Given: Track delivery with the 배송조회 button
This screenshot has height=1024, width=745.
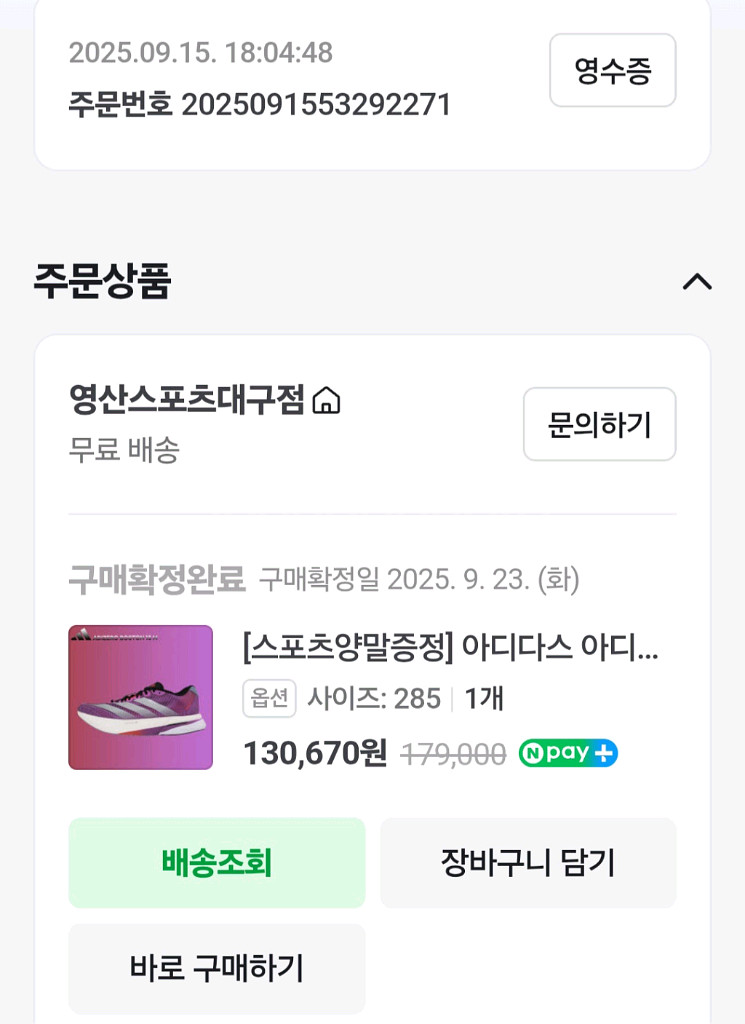Looking at the screenshot, I should [216, 863].
